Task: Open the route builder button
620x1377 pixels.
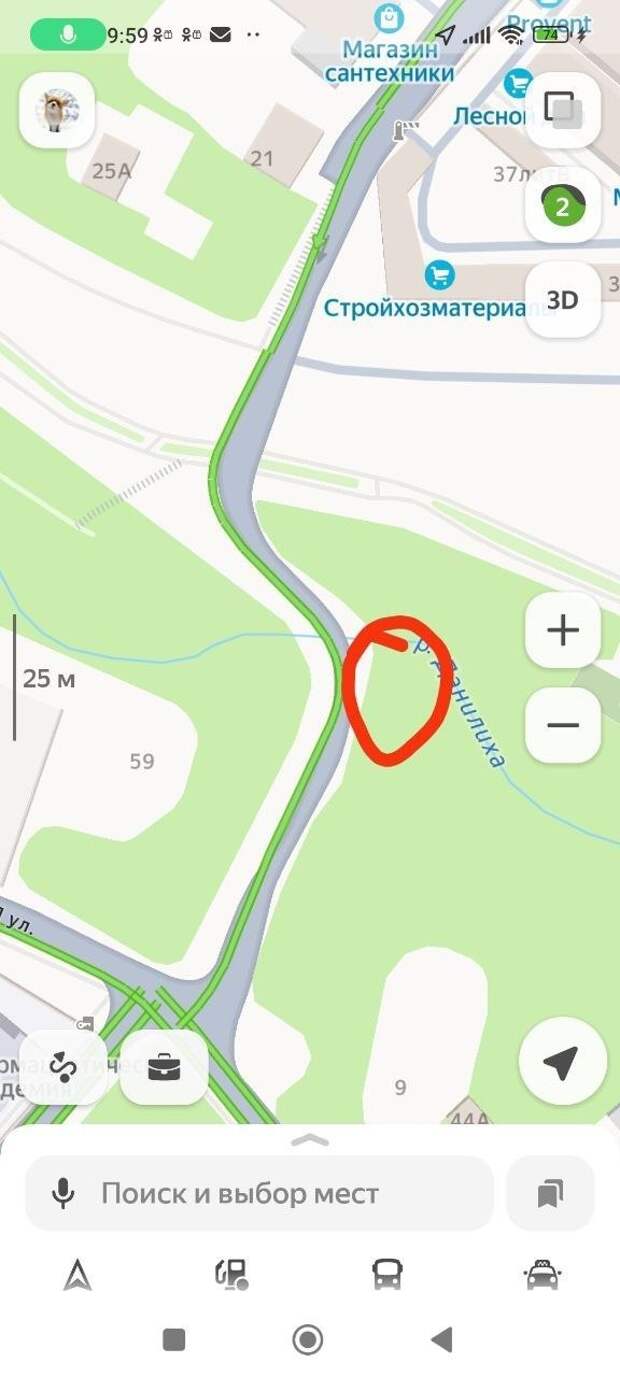Action: point(63,1068)
